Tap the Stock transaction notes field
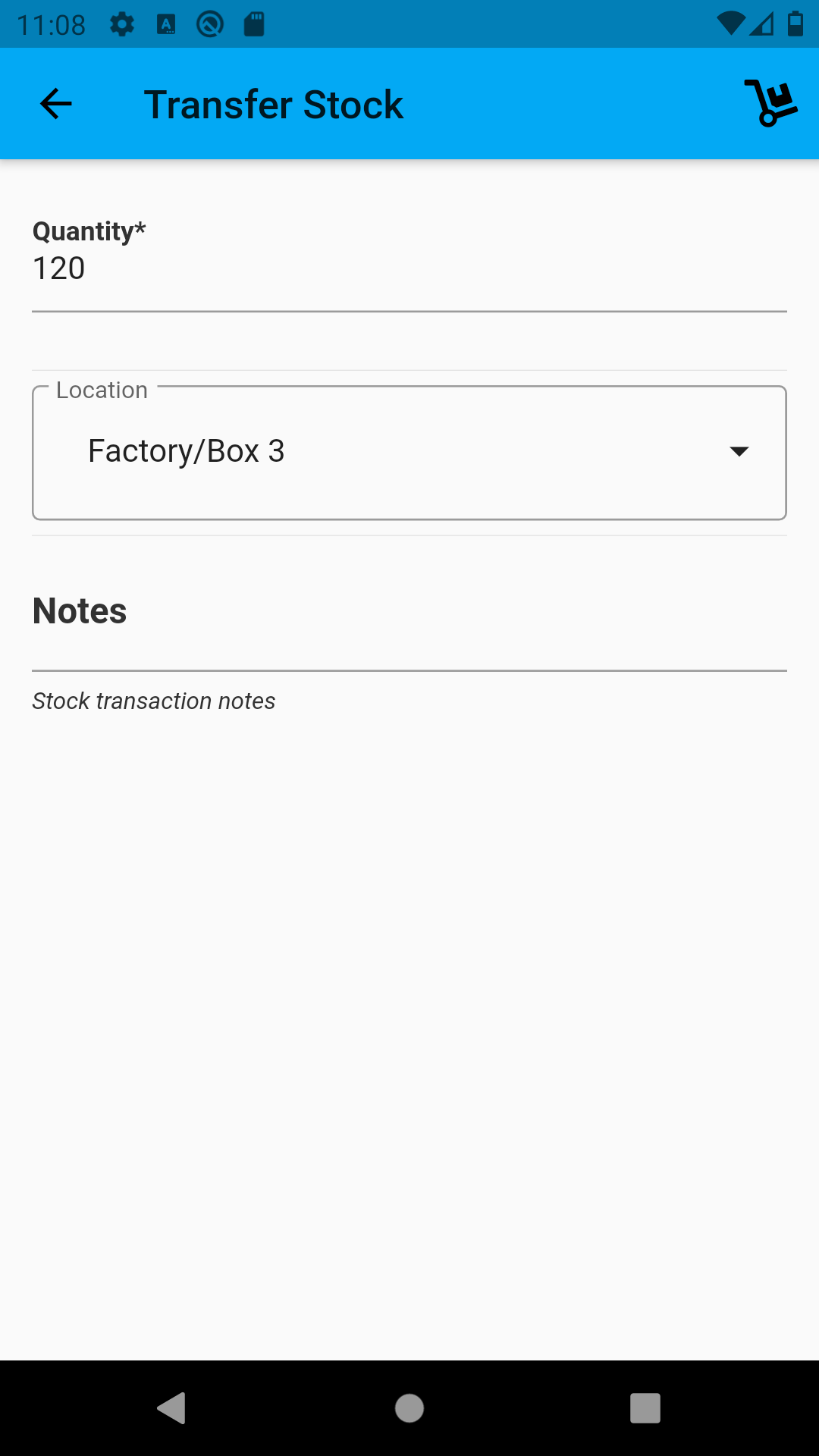 (x=409, y=701)
